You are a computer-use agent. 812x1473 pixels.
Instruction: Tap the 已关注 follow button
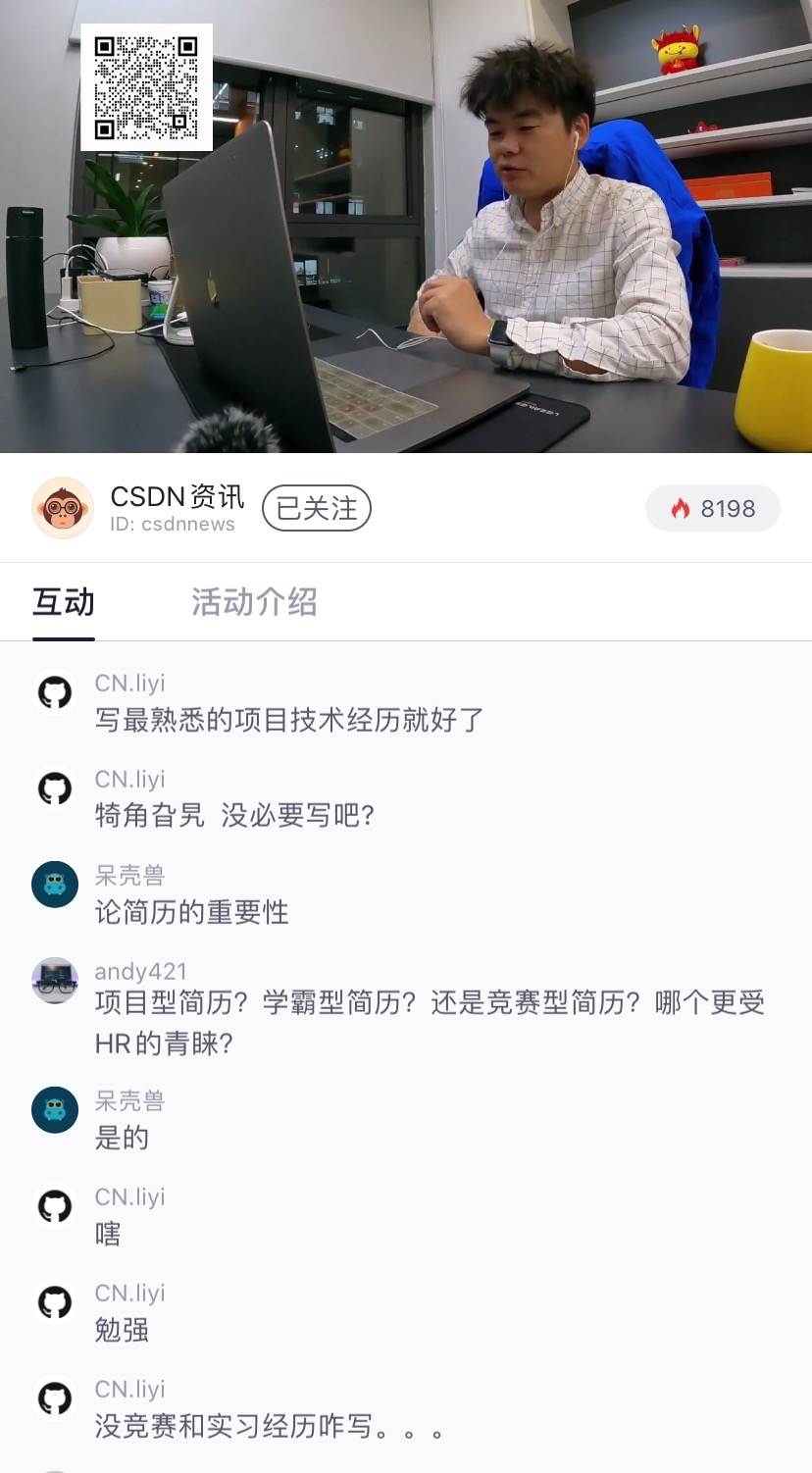point(316,508)
